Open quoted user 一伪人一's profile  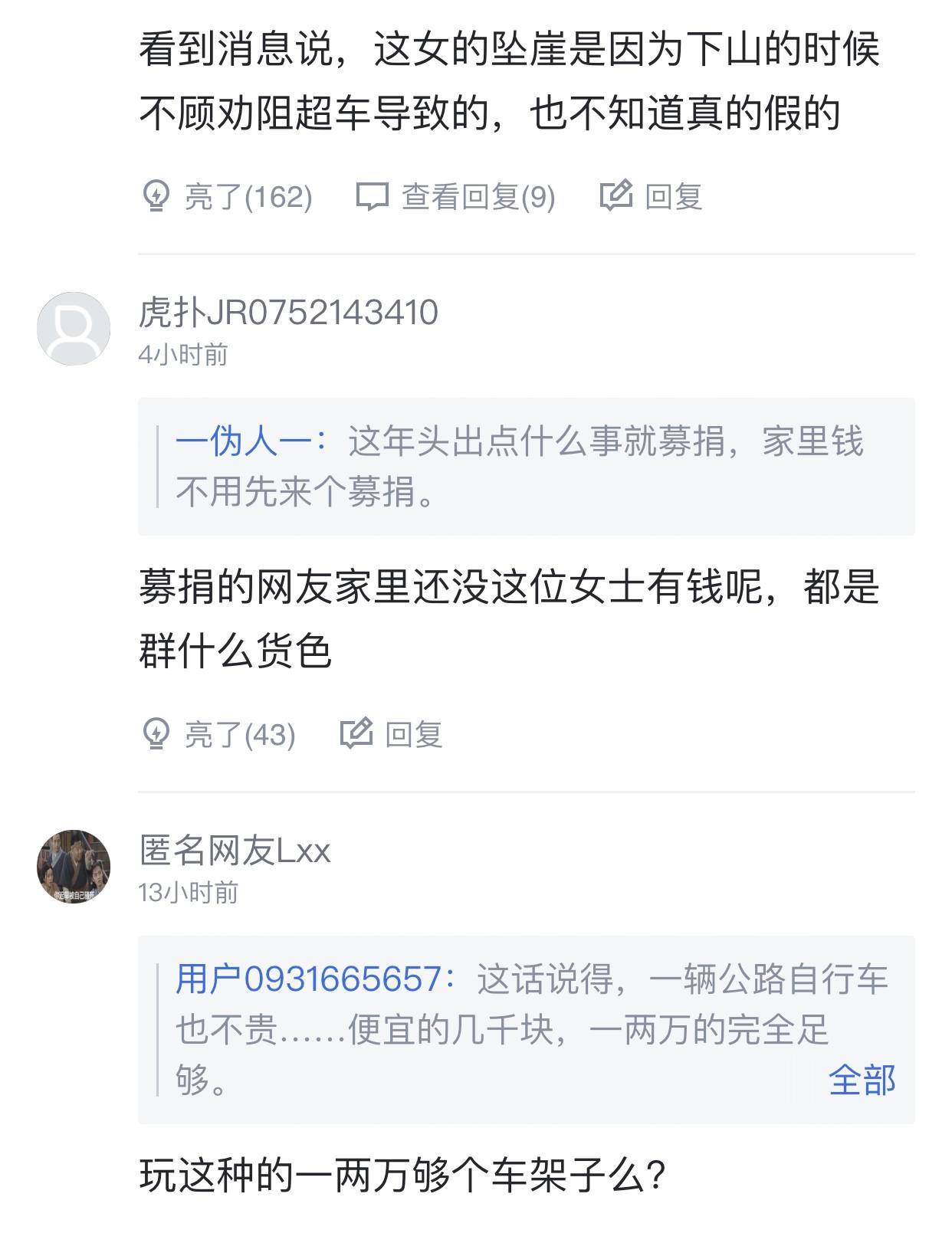[244, 442]
